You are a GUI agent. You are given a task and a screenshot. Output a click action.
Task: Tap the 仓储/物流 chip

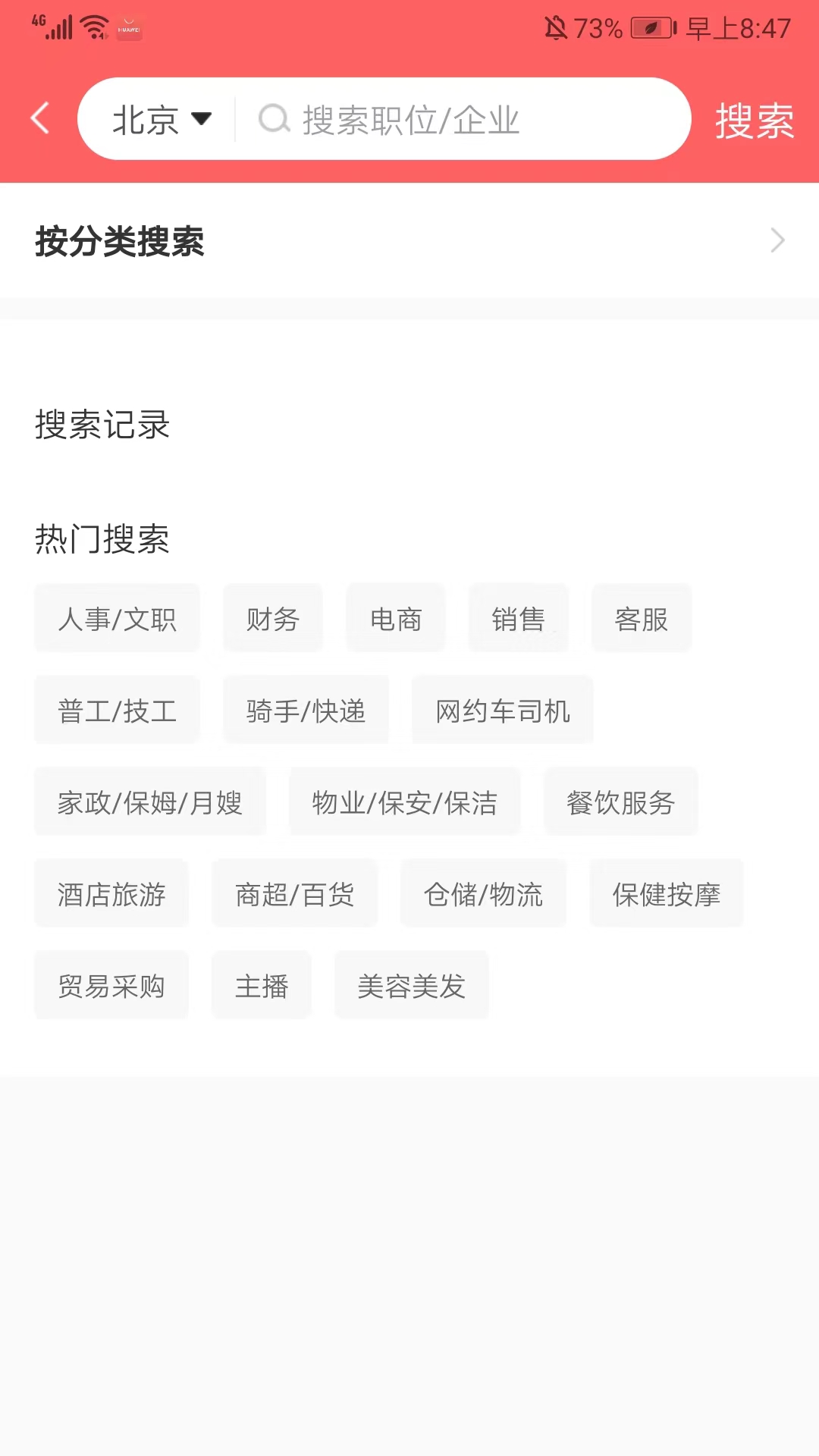coord(484,894)
